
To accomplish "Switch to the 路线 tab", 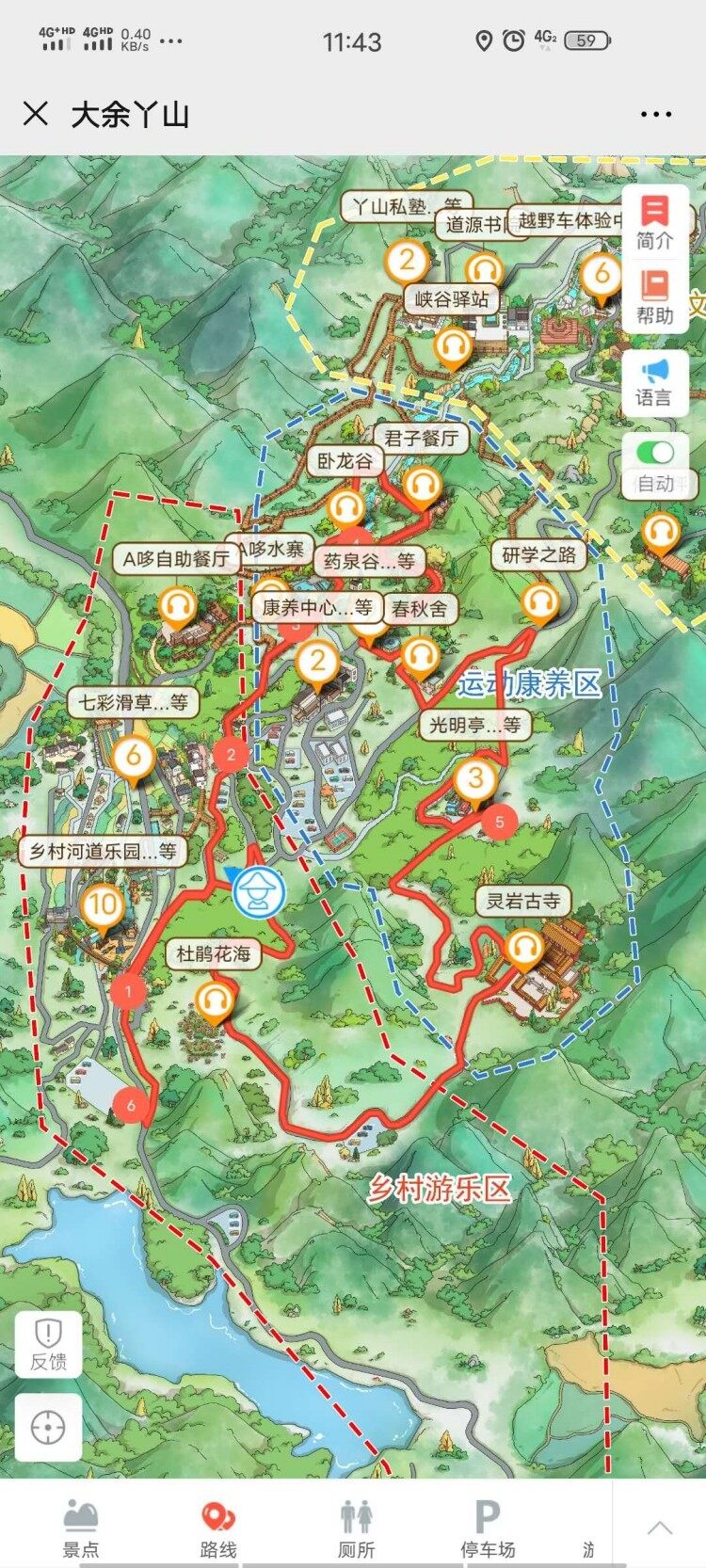I will click(218, 1528).
